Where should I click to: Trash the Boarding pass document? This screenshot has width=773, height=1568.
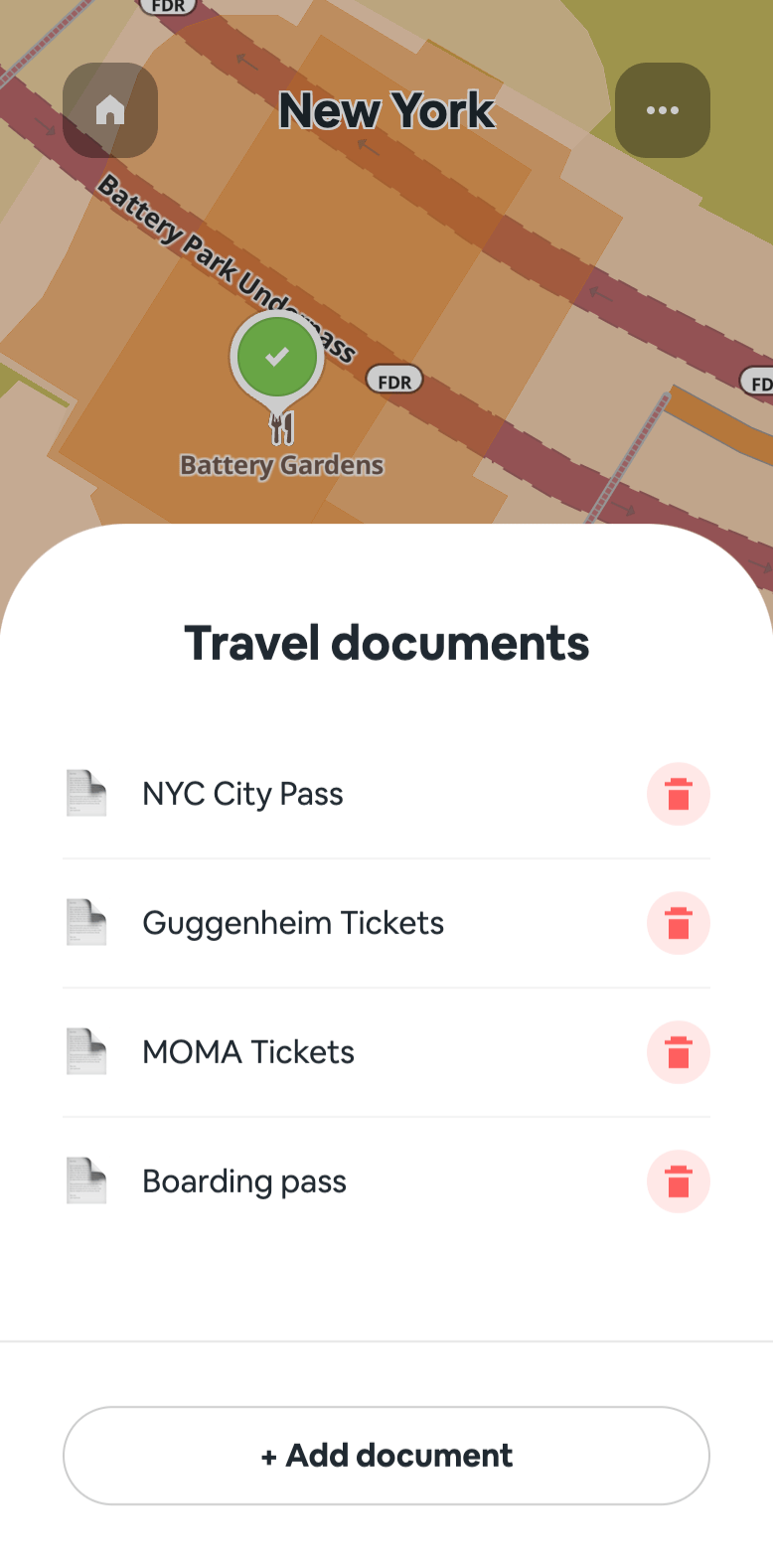coord(678,1181)
